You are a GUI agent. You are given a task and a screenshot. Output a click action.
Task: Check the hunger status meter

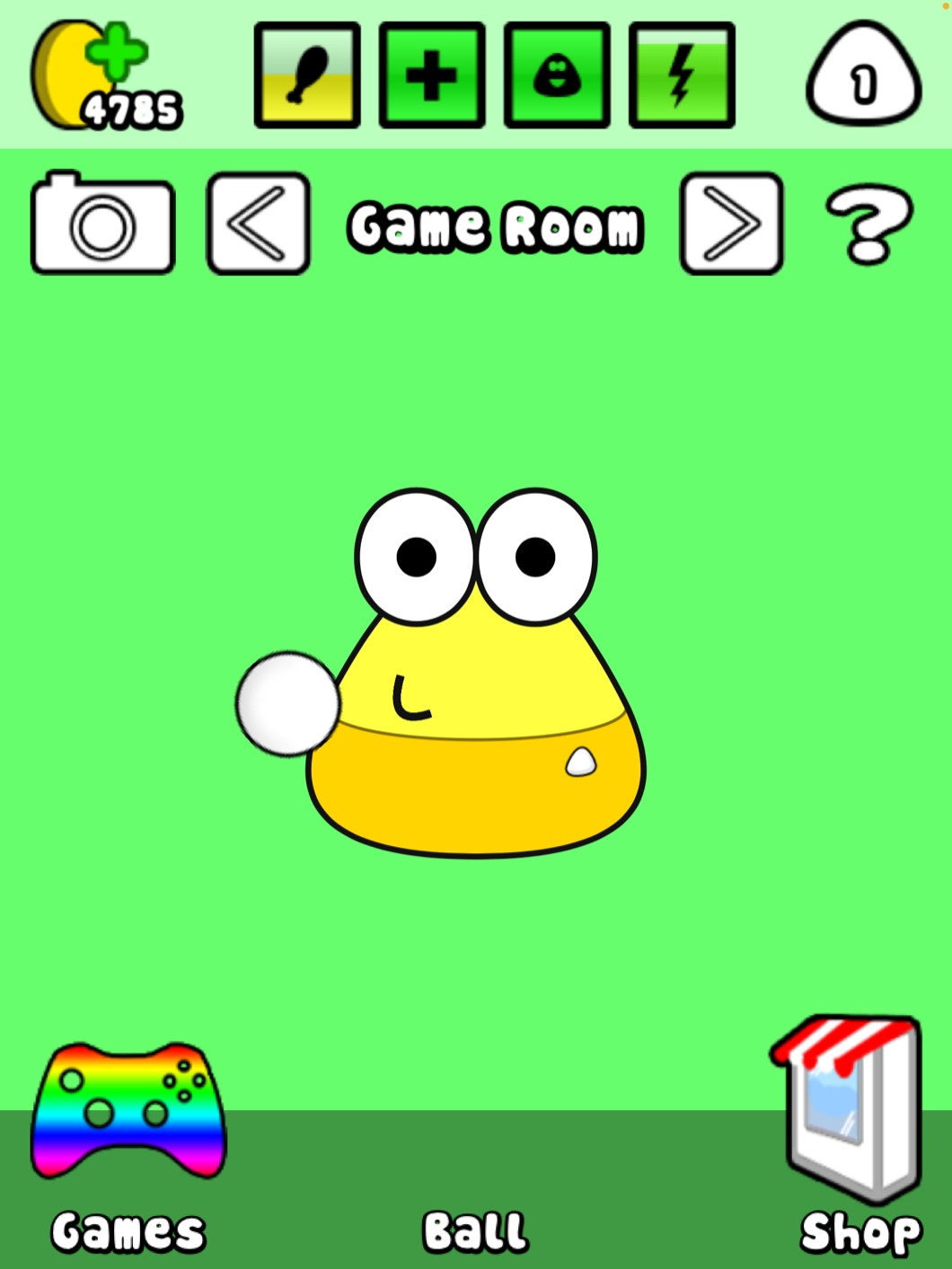tap(307, 76)
